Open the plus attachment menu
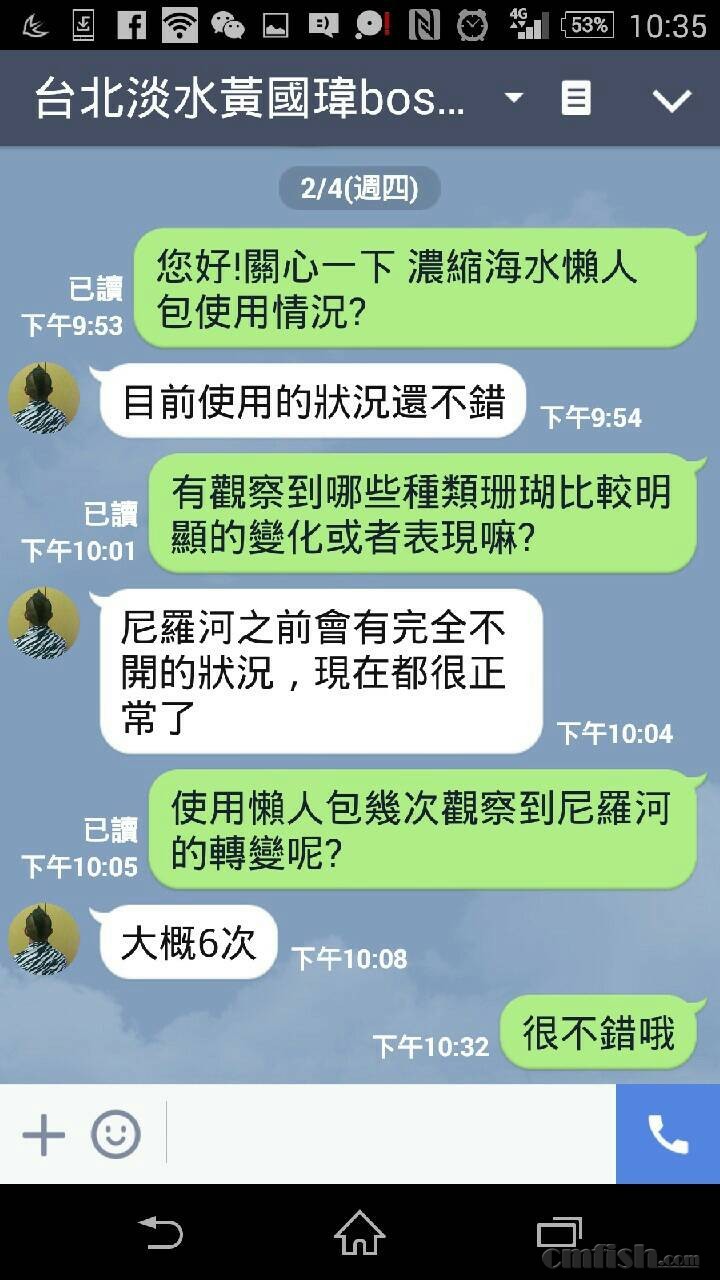This screenshot has height=1280, width=720. [x=44, y=1135]
